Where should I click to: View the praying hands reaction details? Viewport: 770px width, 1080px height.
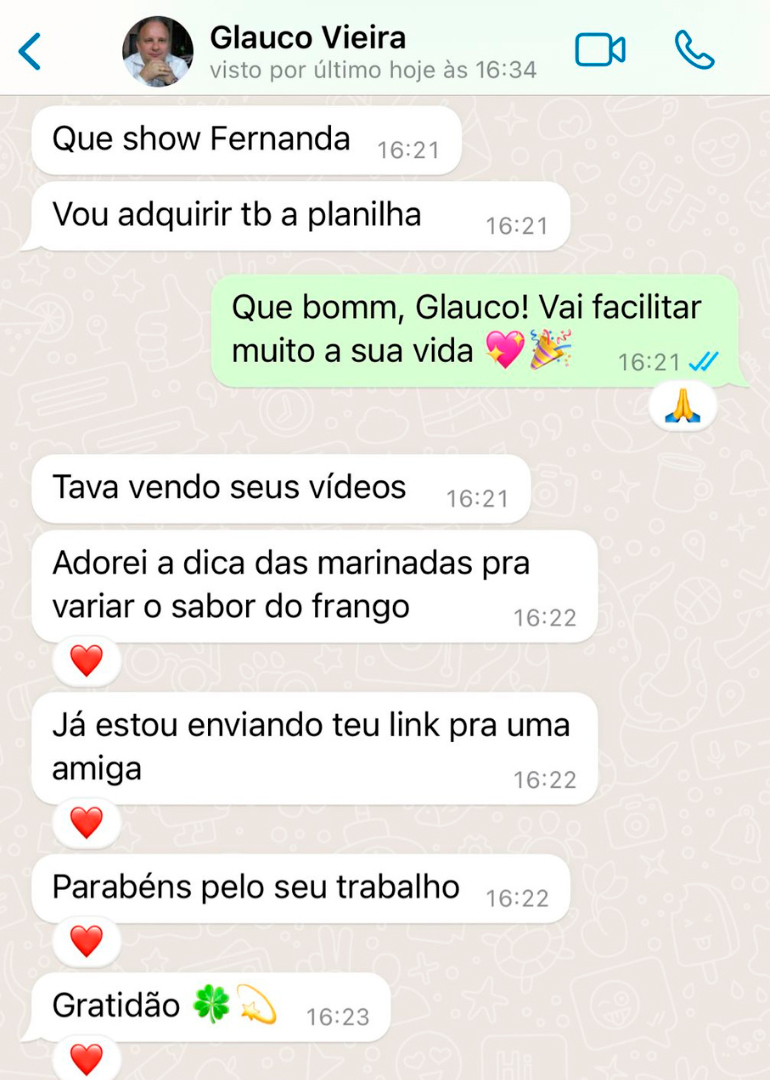click(x=683, y=407)
